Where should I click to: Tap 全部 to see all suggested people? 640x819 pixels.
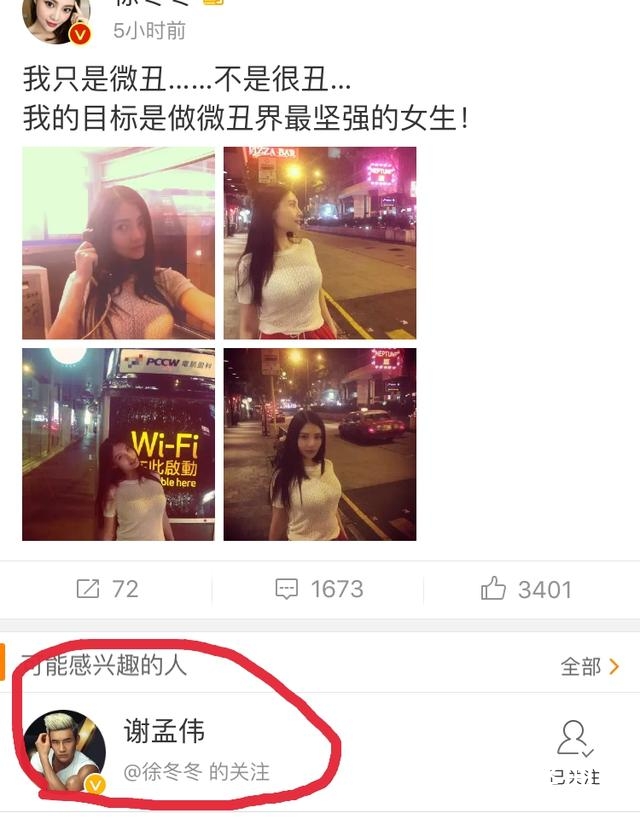point(590,666)
